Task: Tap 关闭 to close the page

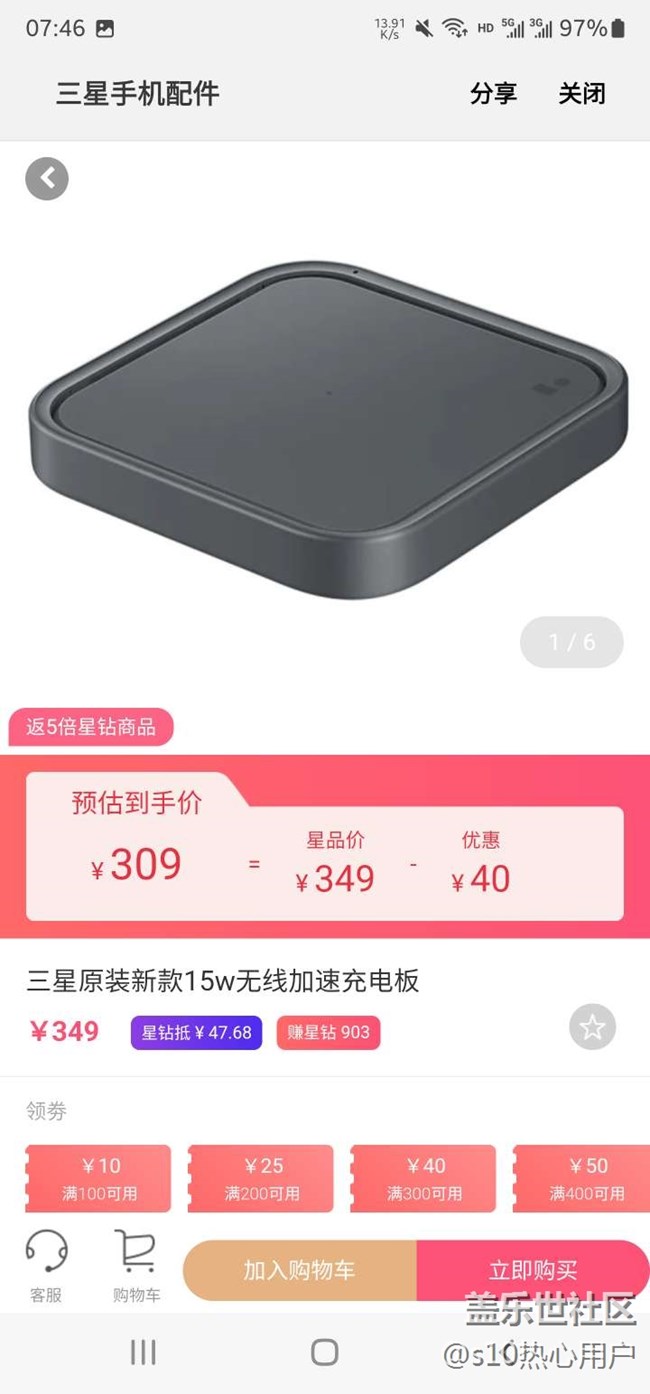Action: [x=581, y=94]
